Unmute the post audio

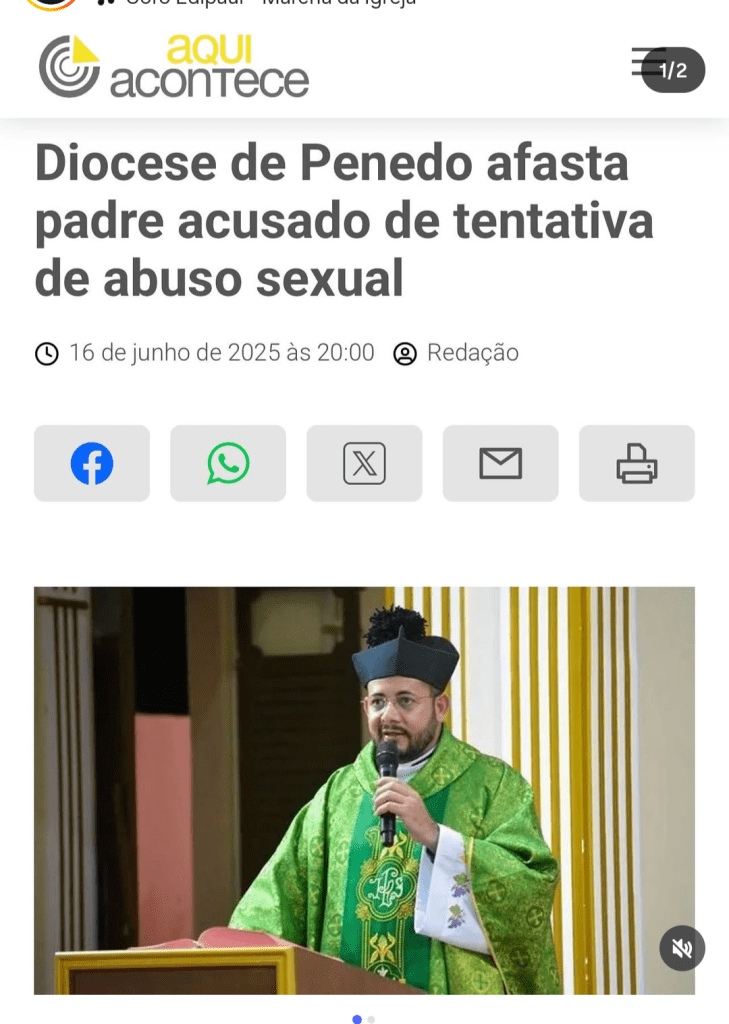[x=682, y=948]
